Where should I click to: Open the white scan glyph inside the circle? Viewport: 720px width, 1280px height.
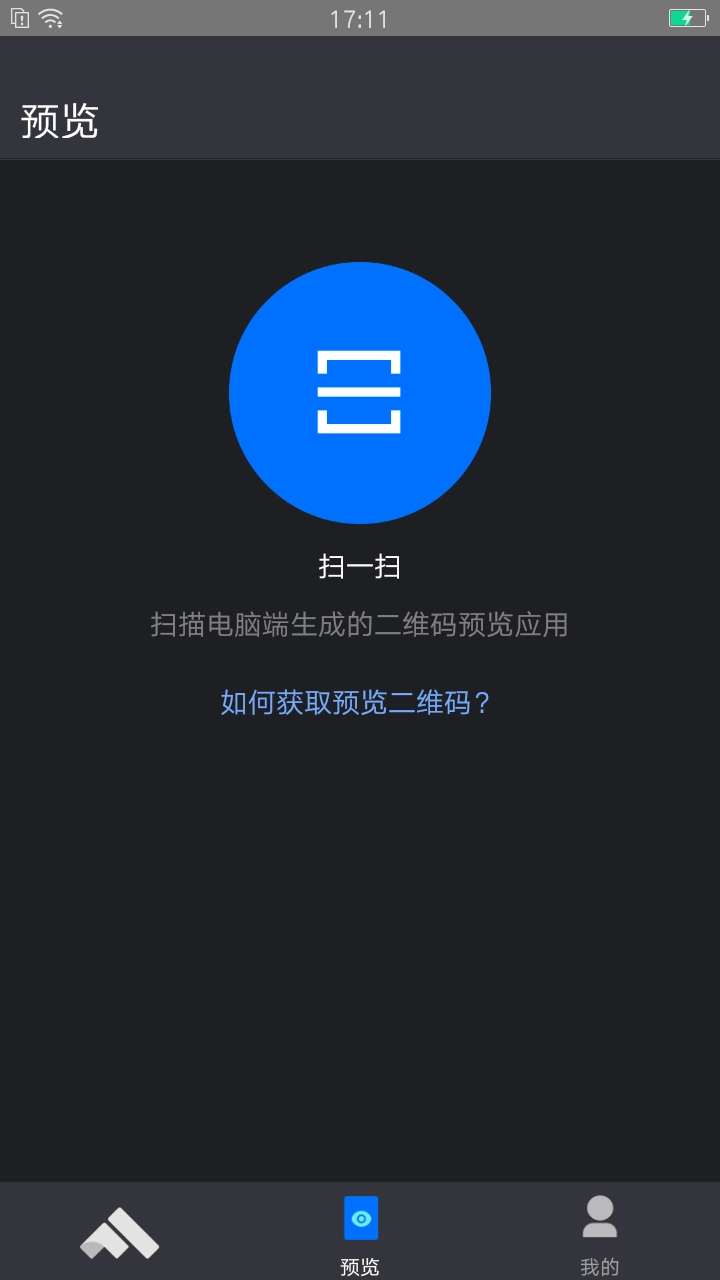pos(360,392)
